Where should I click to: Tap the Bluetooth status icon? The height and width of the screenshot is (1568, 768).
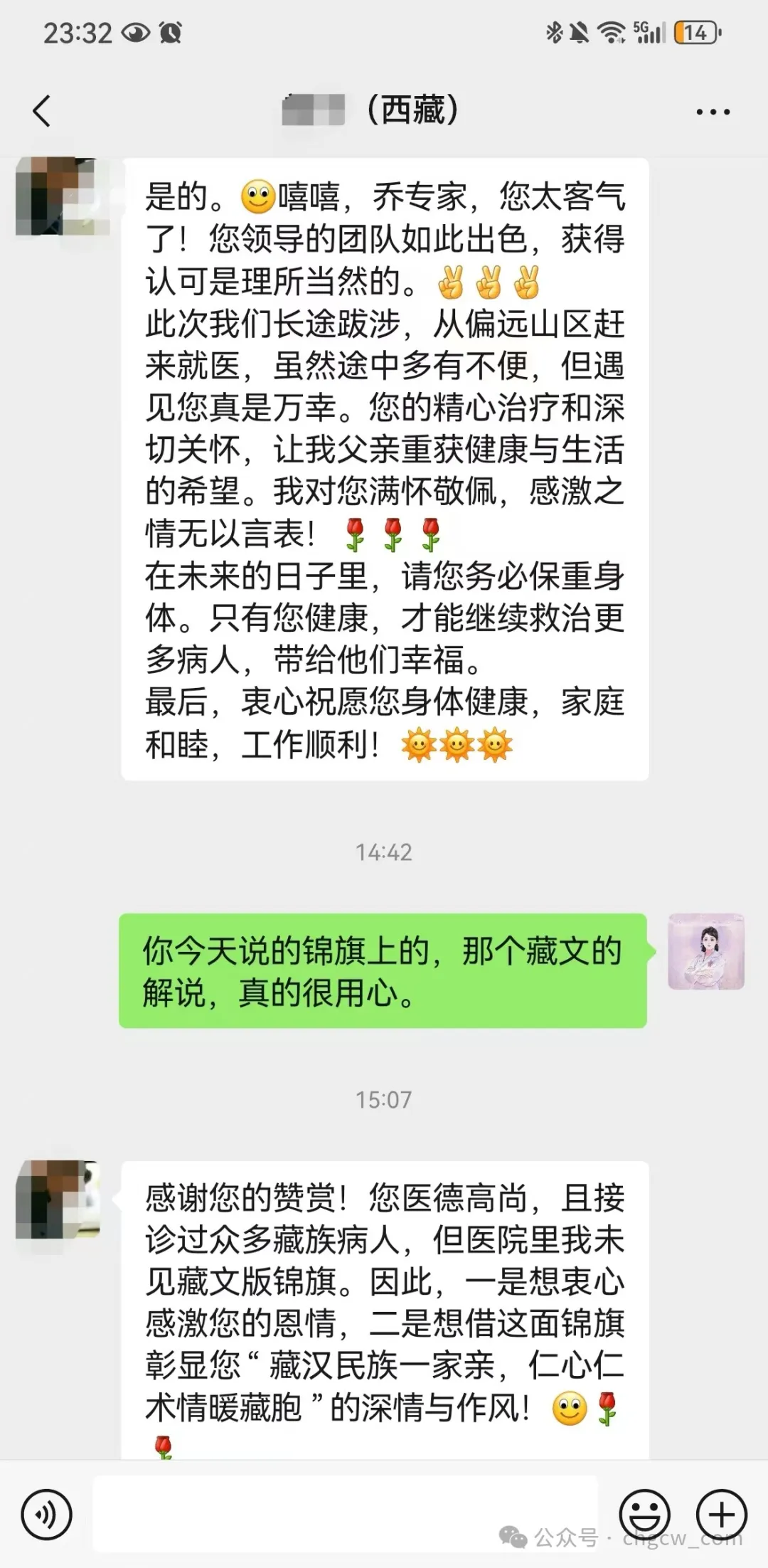point(553,32)
